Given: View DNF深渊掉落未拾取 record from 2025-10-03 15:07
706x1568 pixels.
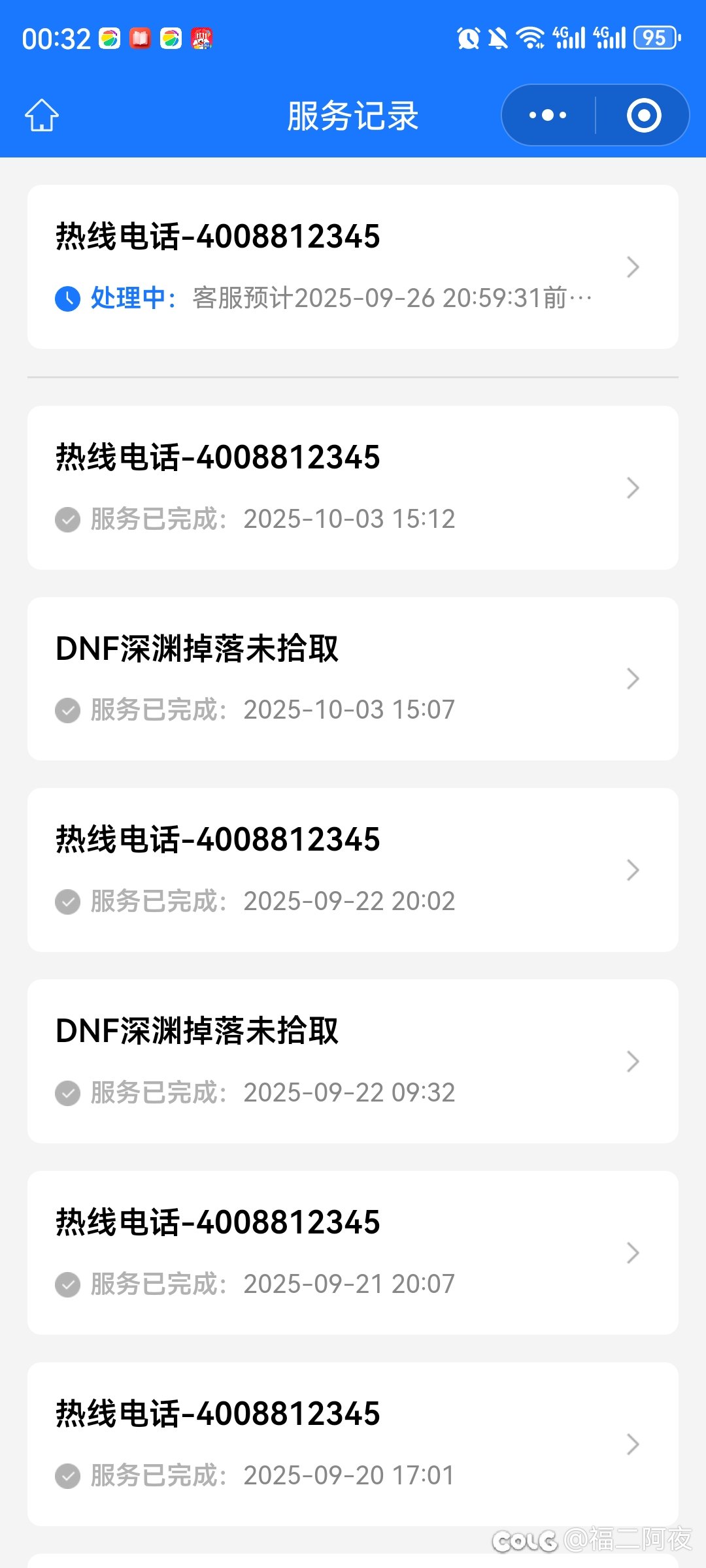Looking at the screenshot, I should pos(353,678).
